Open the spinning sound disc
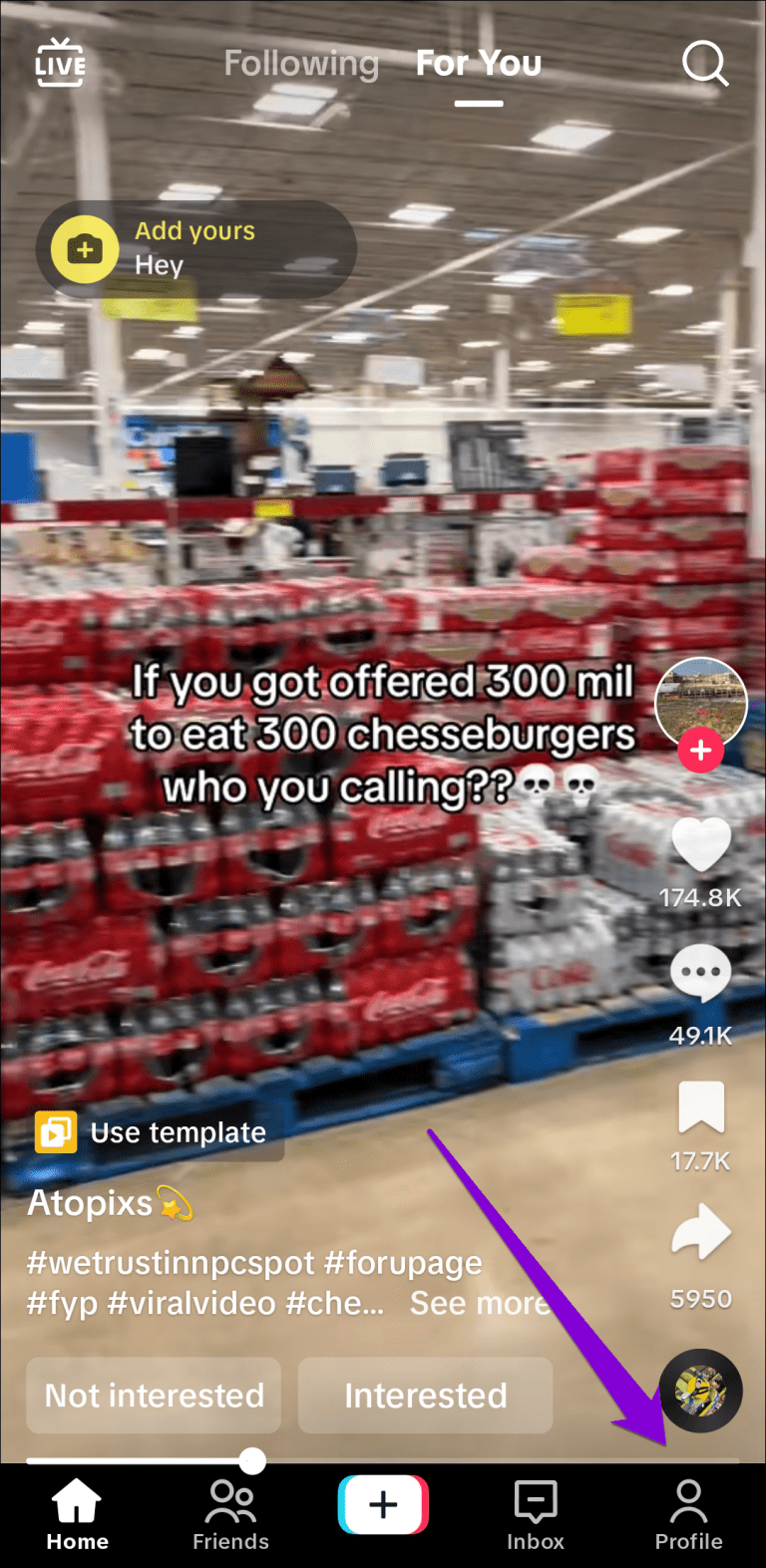 pos(700,1391)
